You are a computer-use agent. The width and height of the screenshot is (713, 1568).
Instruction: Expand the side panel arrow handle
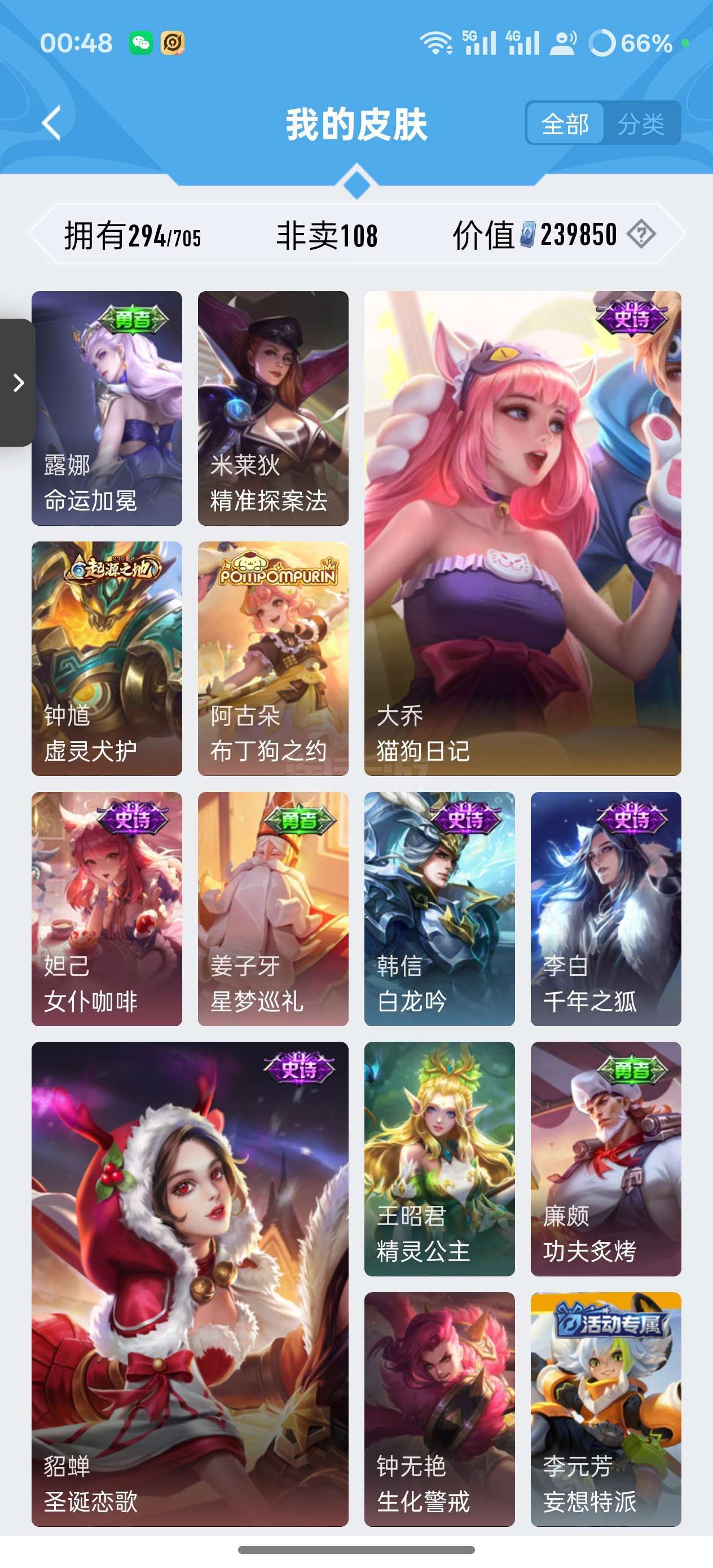(x=17, y=382)
